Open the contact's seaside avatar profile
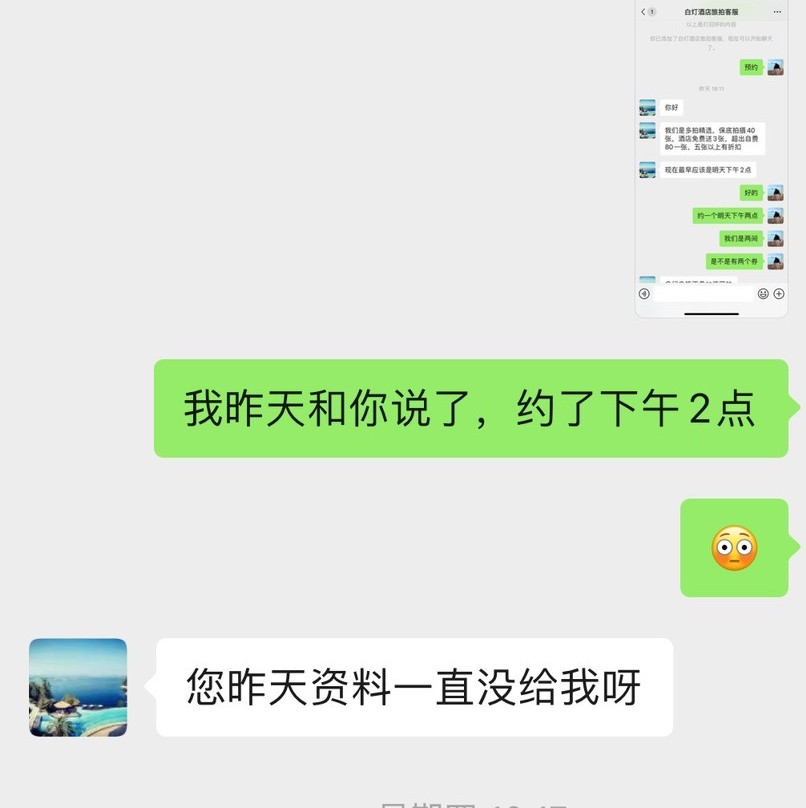806x808 pixels. [78, 688]
